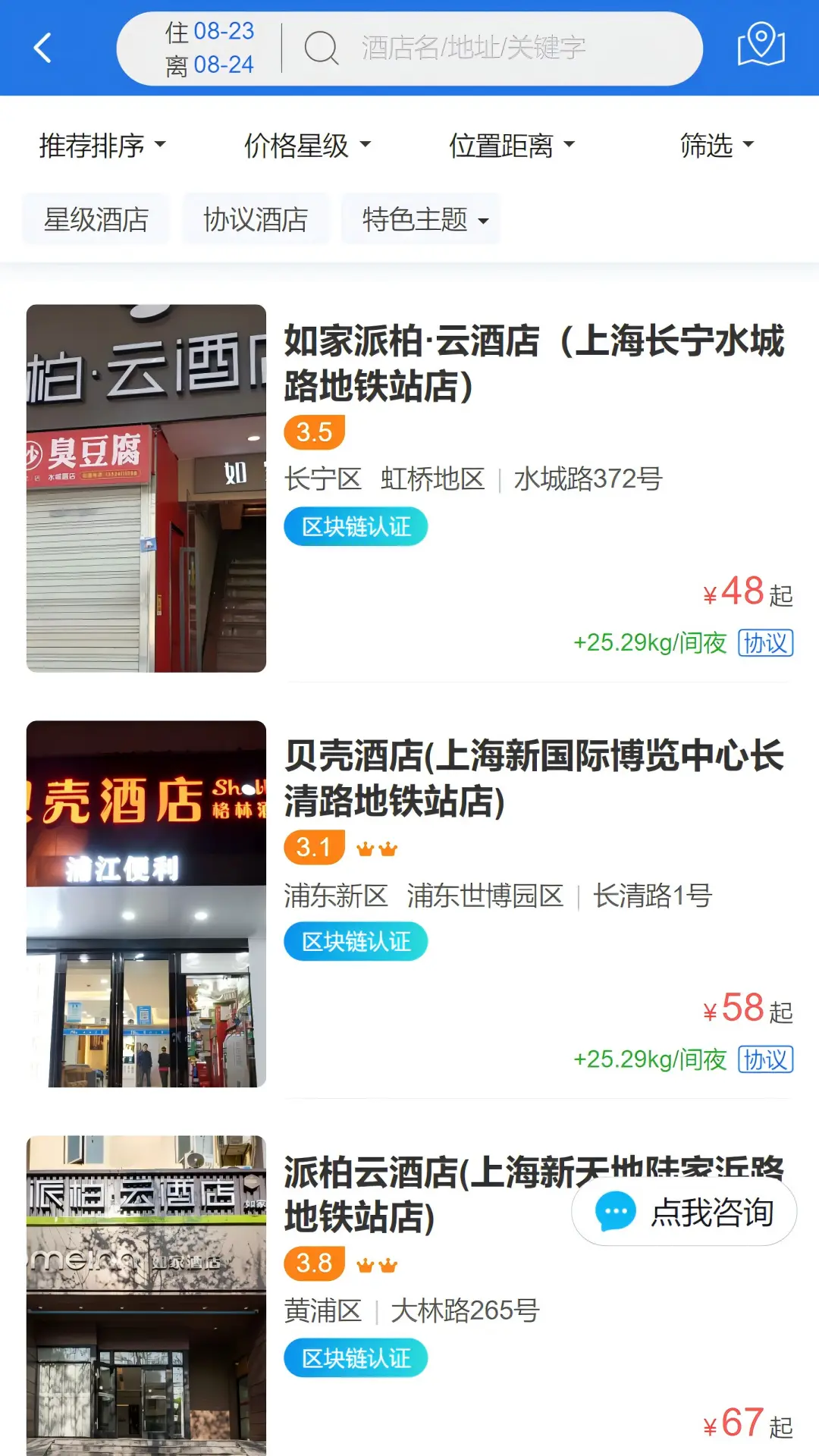
Task: Open the map view icon
Action: [x=761, y=45]
